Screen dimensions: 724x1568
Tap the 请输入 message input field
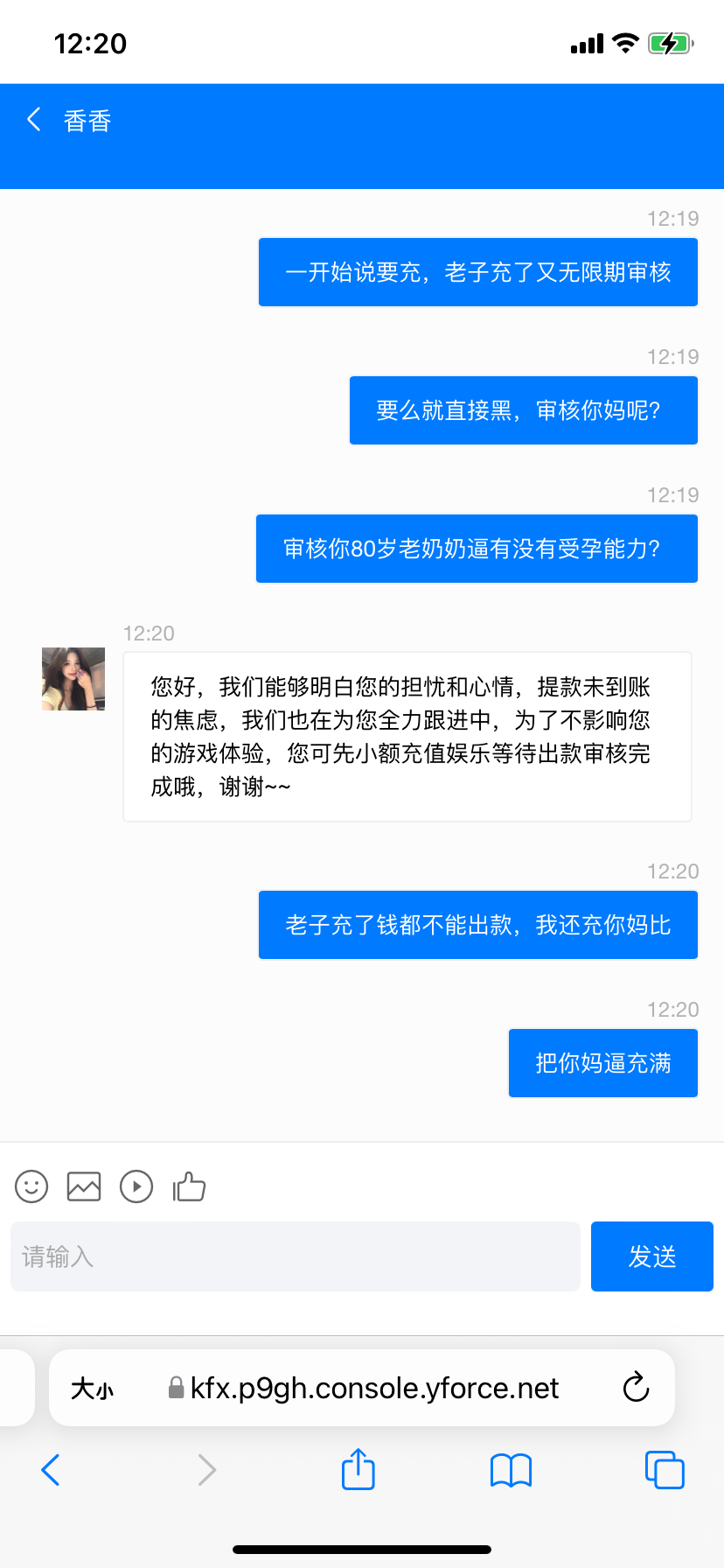pyautogui.click(x=295, y=1256)
